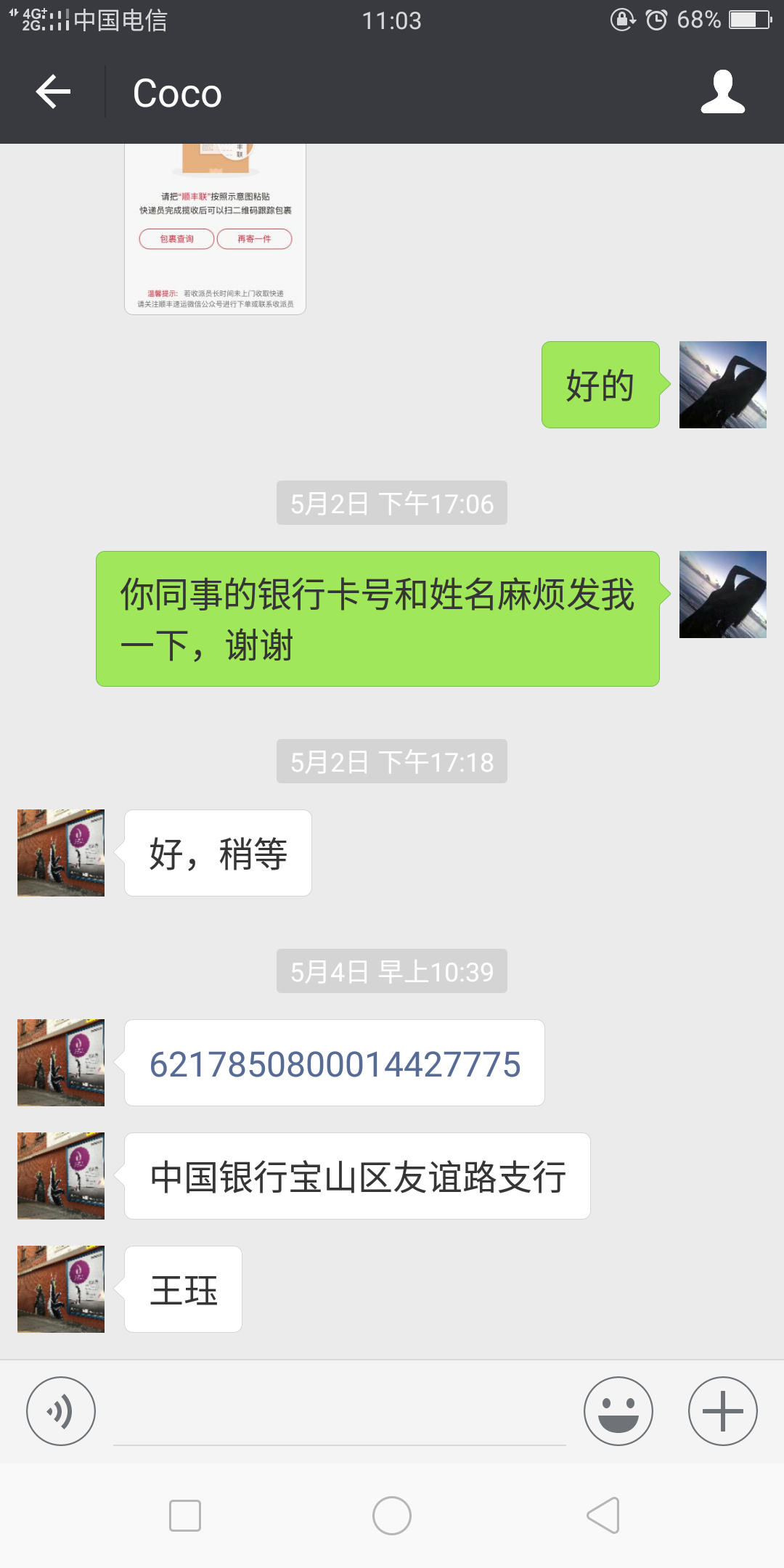Open the emoji sticker panel
784x1568 pixels.
pos(618,1411)
